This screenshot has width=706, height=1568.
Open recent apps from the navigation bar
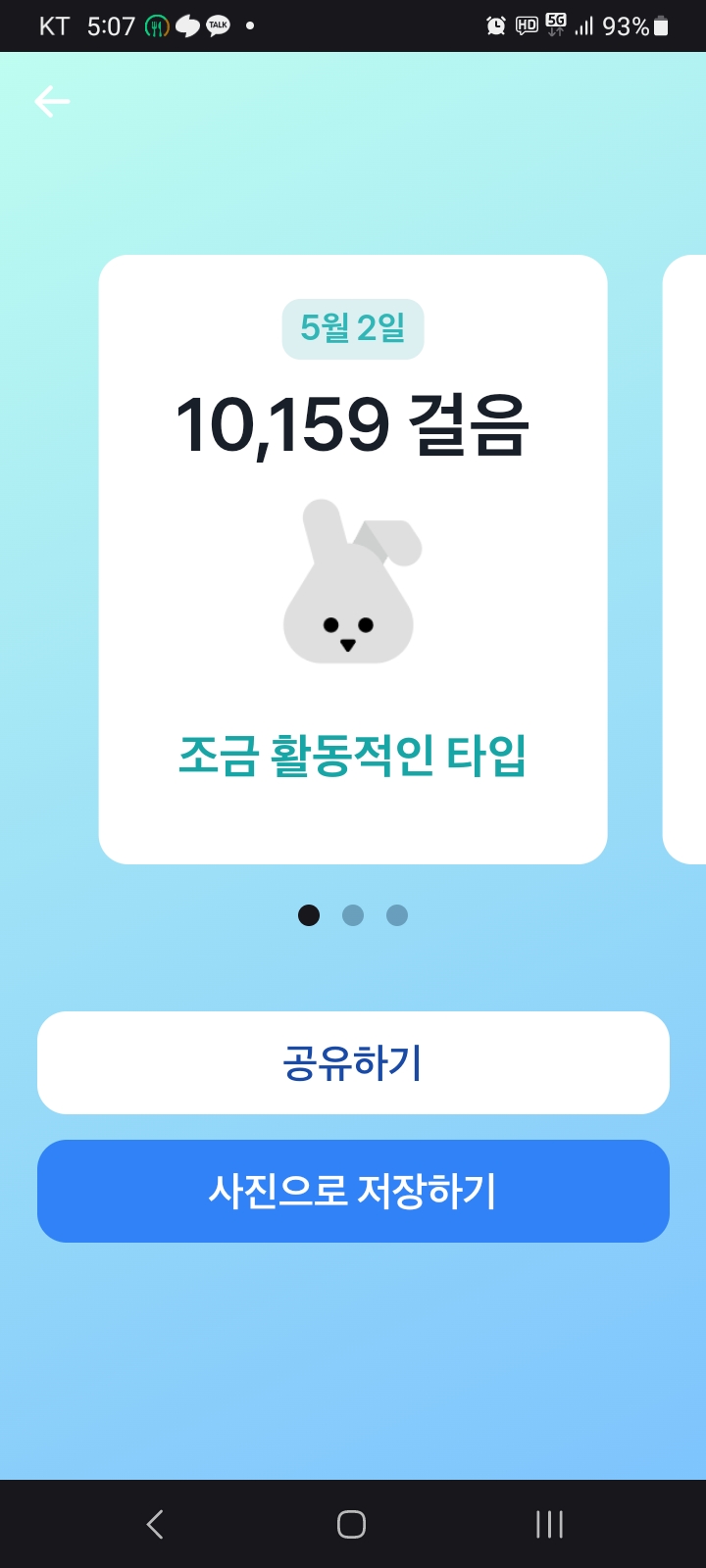tap(549, 1524)
